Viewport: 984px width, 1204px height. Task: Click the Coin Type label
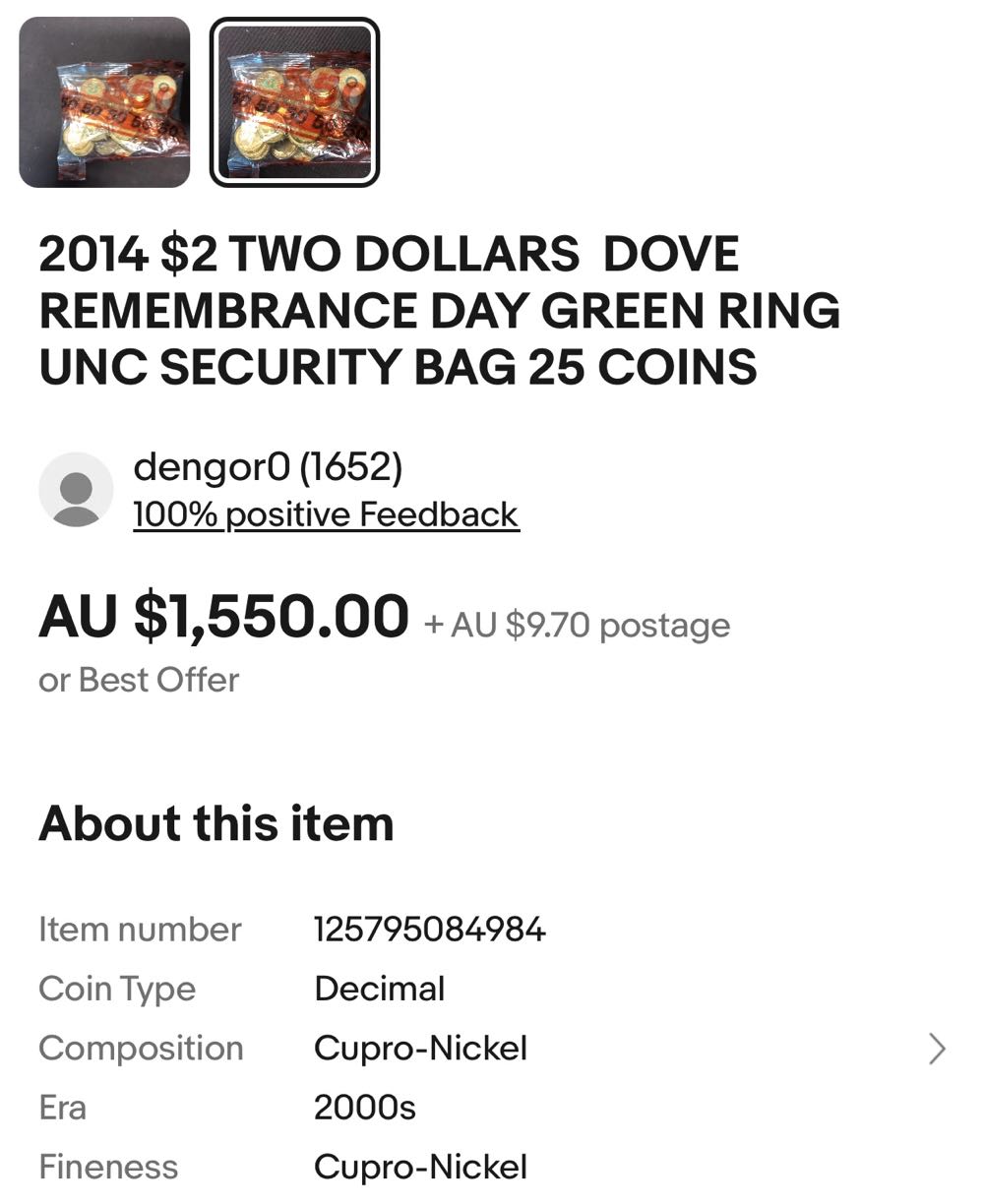coord(115,988)
